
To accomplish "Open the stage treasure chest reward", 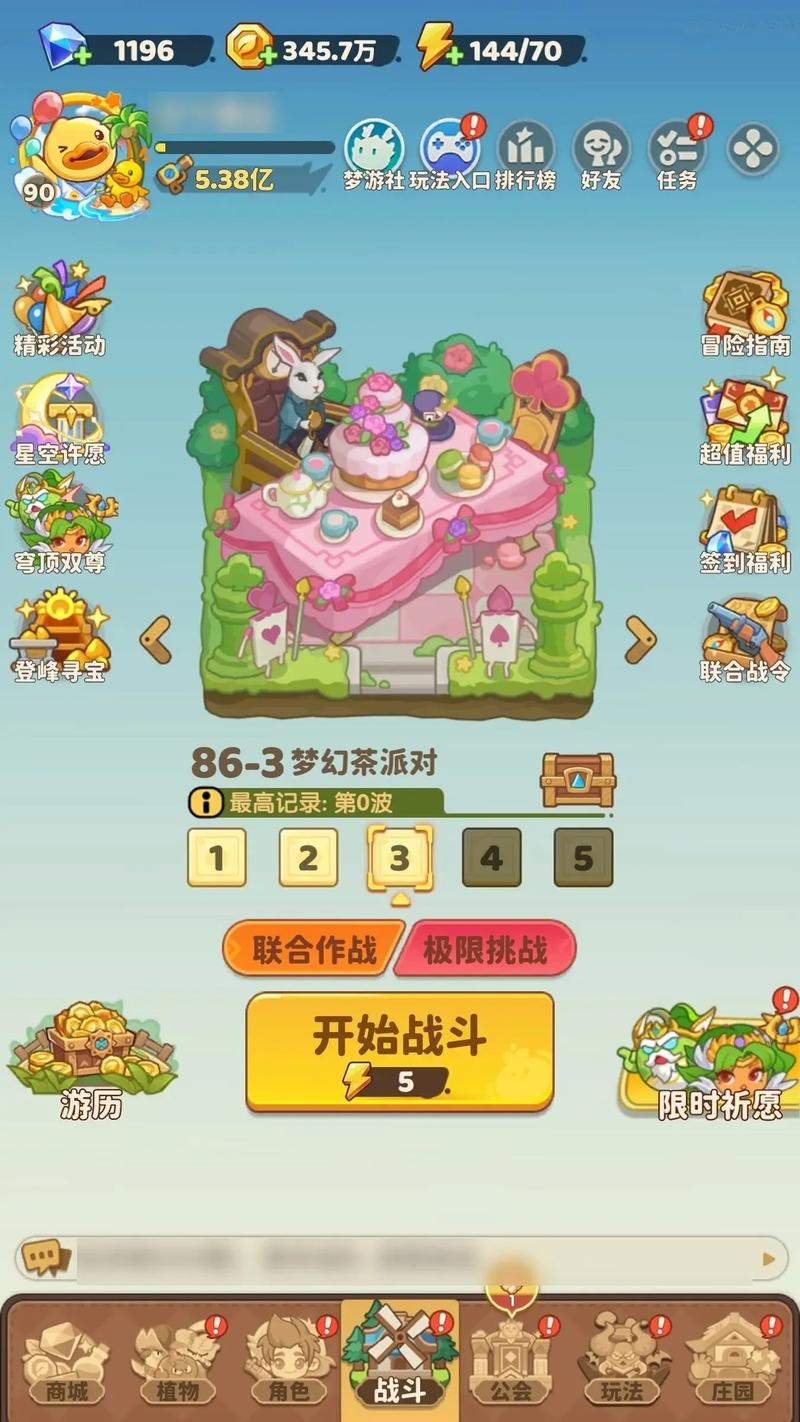I will click(578, 780).
